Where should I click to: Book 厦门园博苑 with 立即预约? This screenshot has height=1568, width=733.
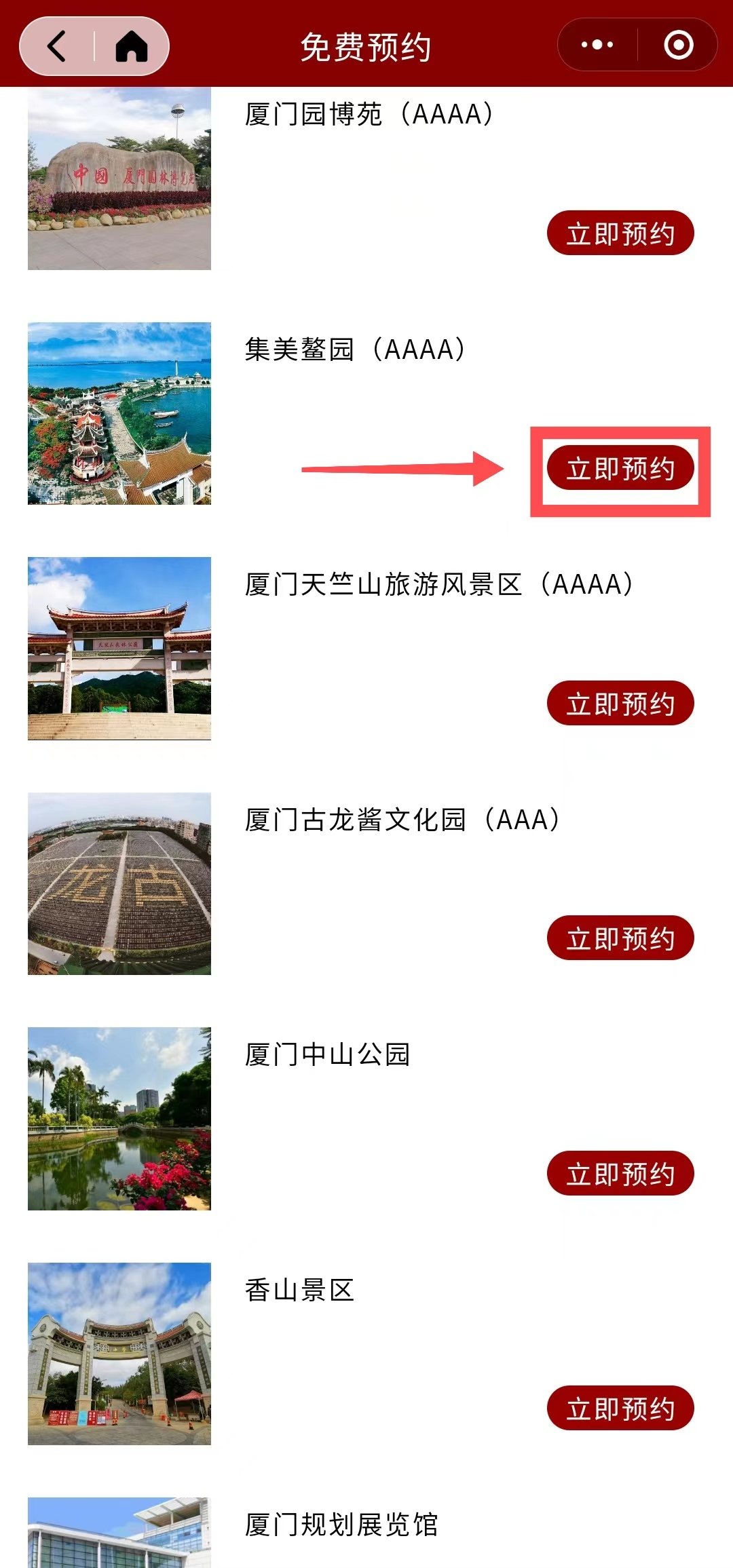pyautogui.click(x=620, y=233)
